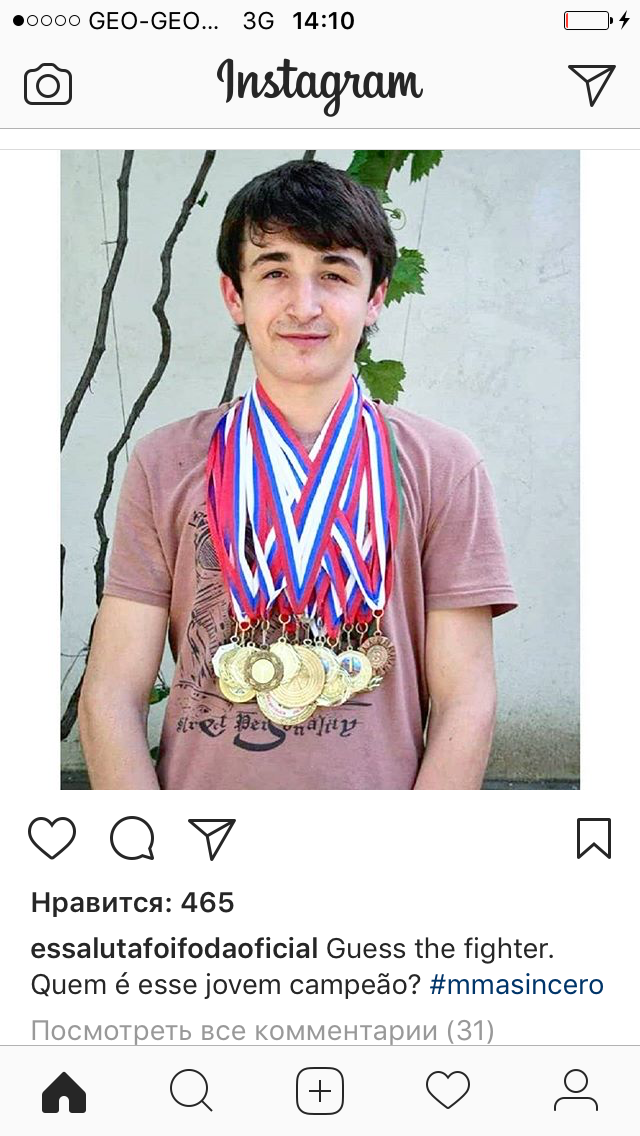Open the #mmasincero hashtag
640x1136 pixels.
click(516, 984)
